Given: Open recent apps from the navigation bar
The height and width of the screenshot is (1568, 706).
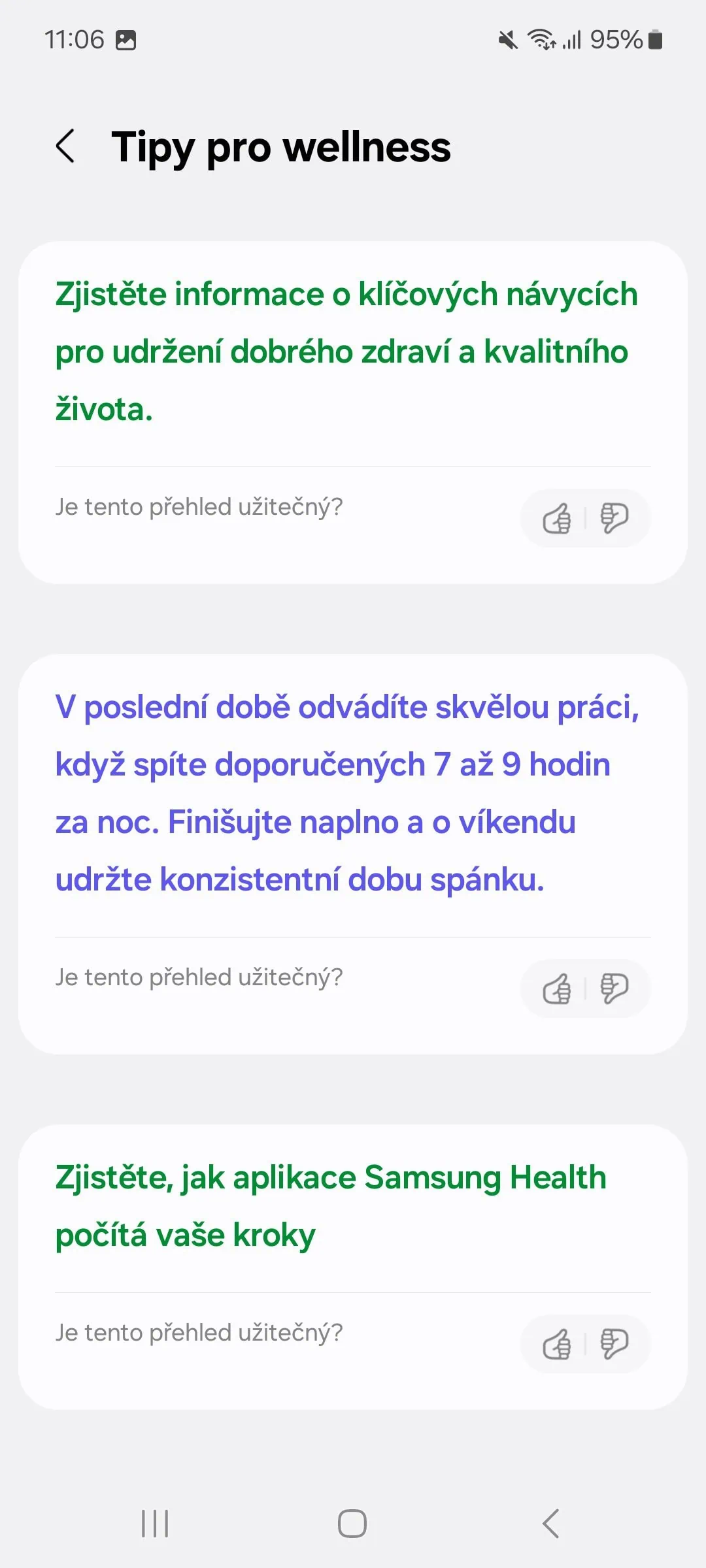Looking at the screenshot, I should 155,1524.
